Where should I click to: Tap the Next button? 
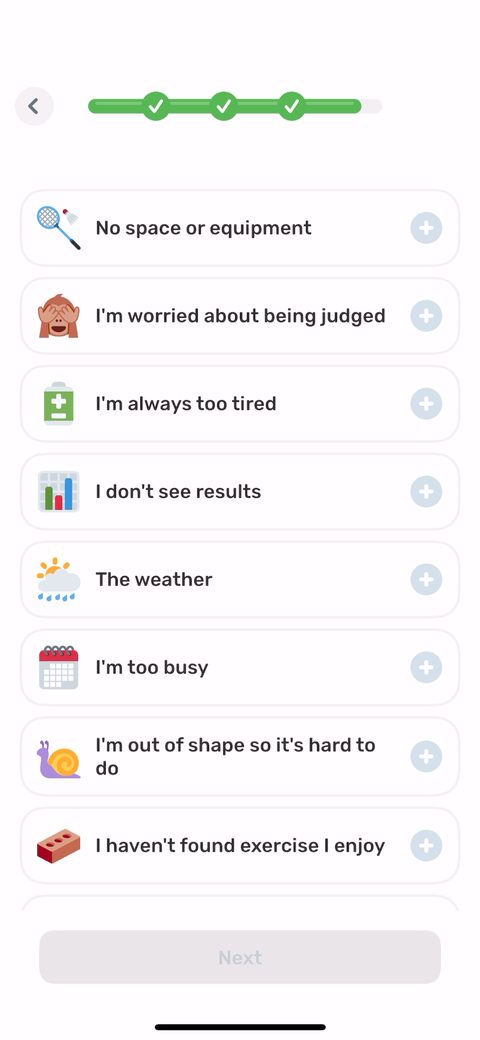point(240,957)
